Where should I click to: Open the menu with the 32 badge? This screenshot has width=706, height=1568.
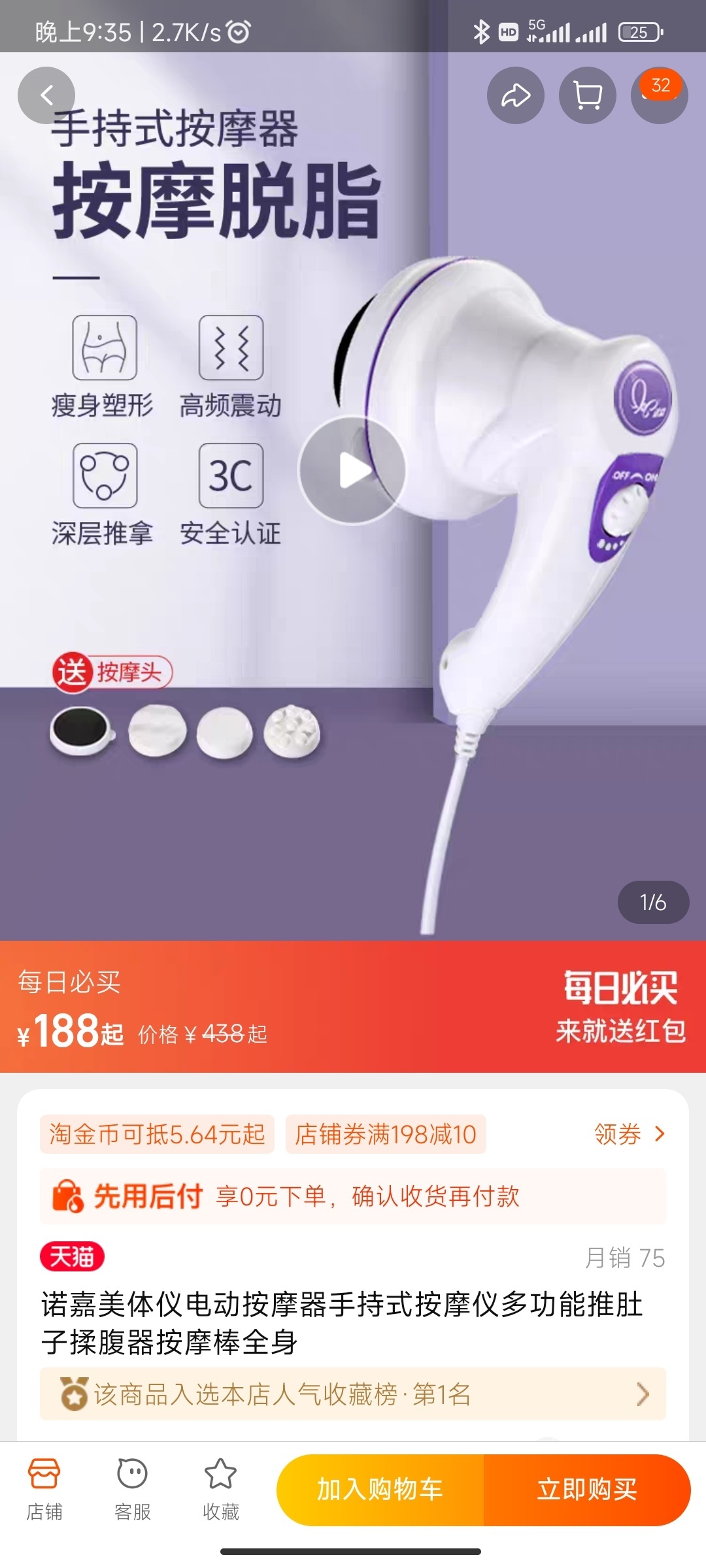[x=658, y=97]
